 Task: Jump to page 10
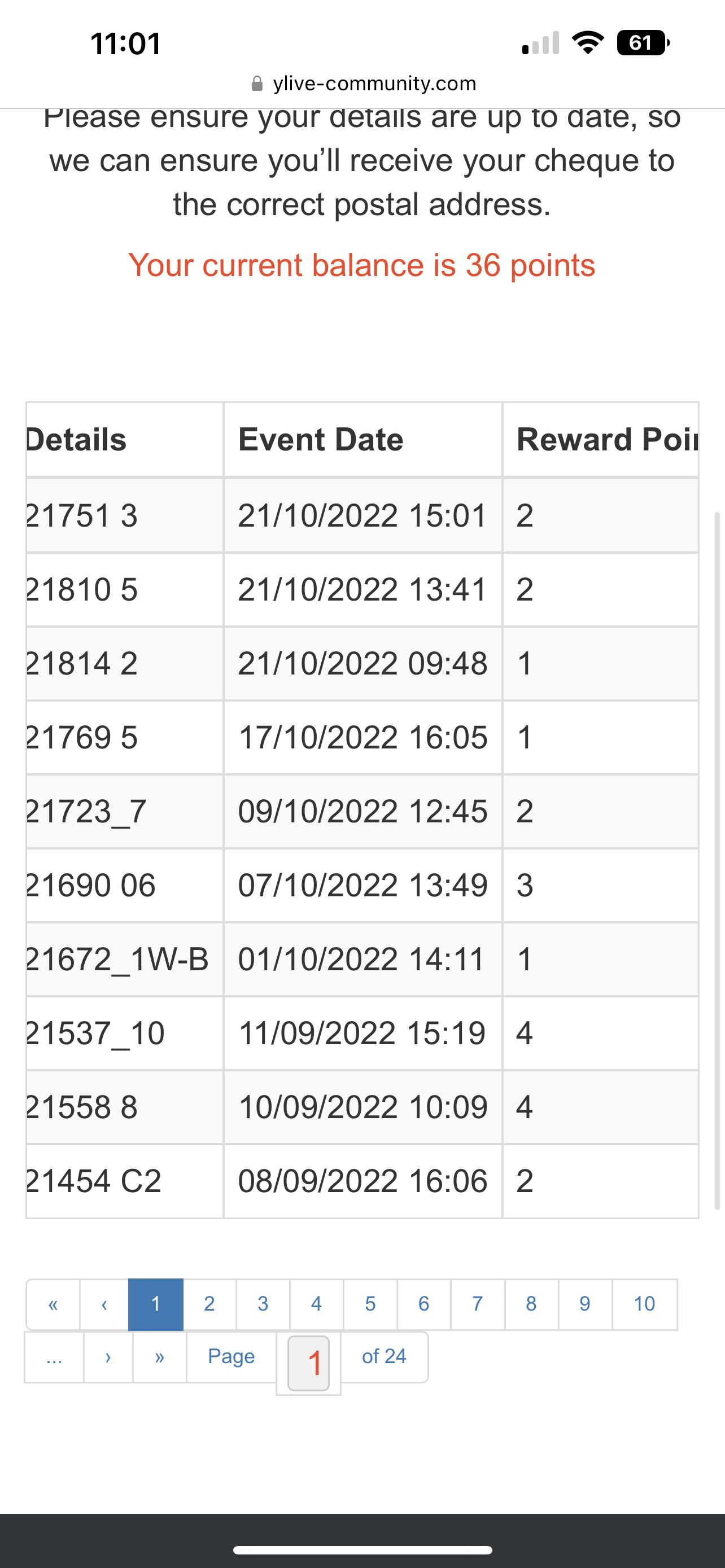pos(645,1304)
